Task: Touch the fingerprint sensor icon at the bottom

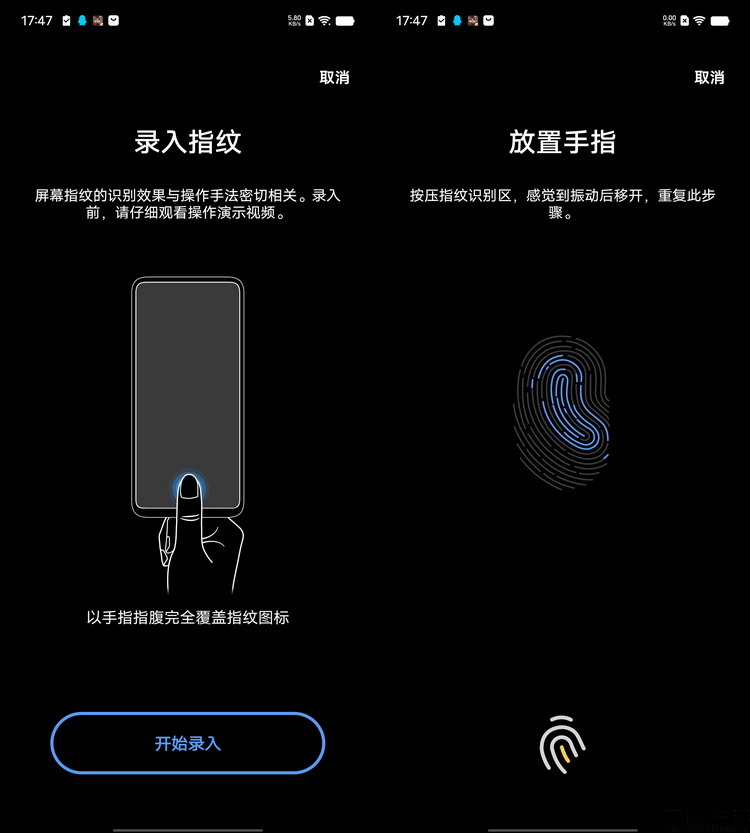Action: tap(562, 744)
